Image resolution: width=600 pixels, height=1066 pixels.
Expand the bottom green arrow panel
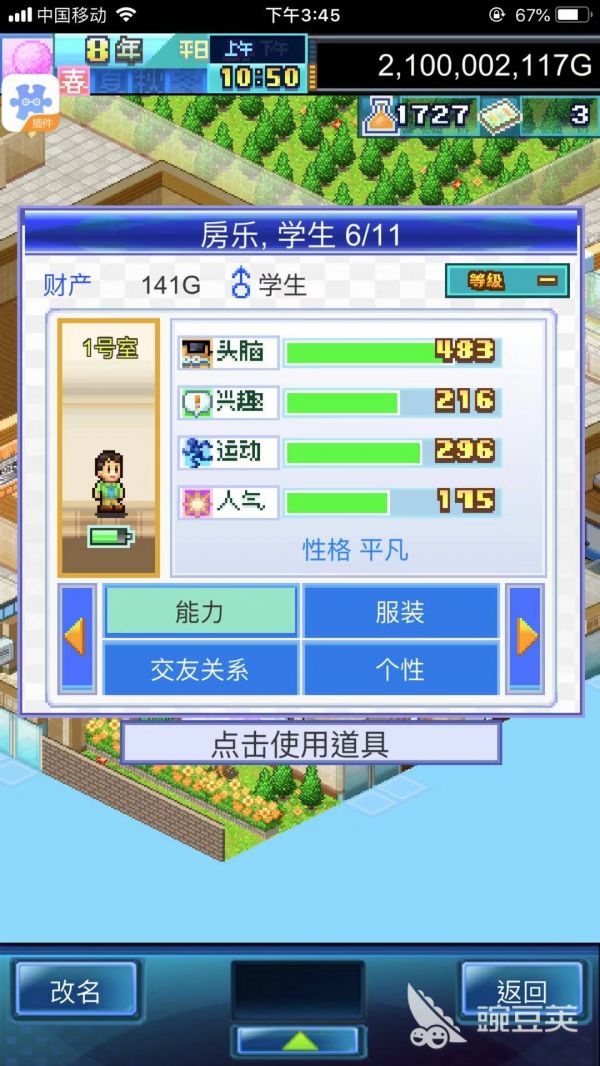[298, 1041]
